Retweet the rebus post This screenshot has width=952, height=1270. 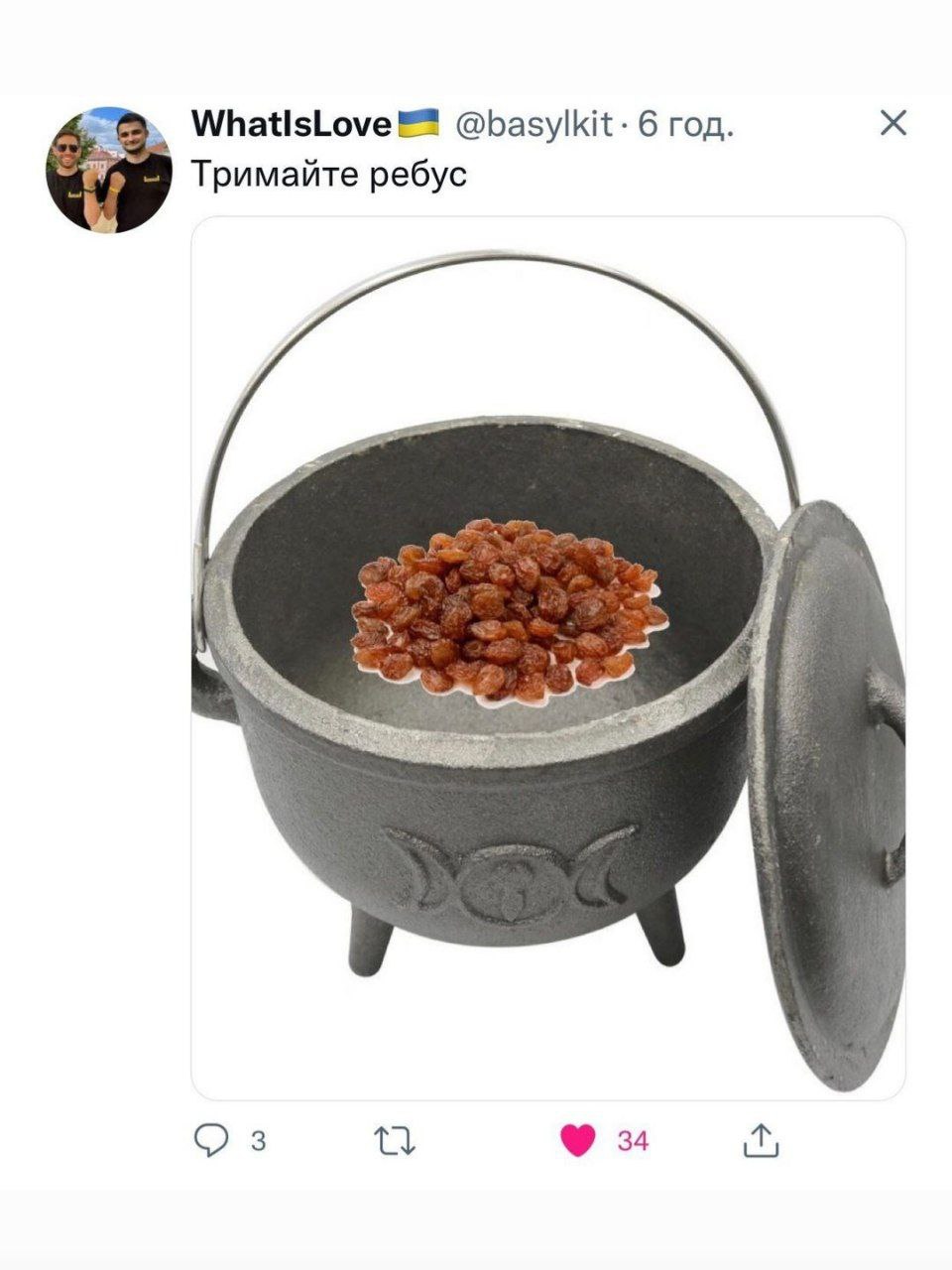[x=394, y=1141]
